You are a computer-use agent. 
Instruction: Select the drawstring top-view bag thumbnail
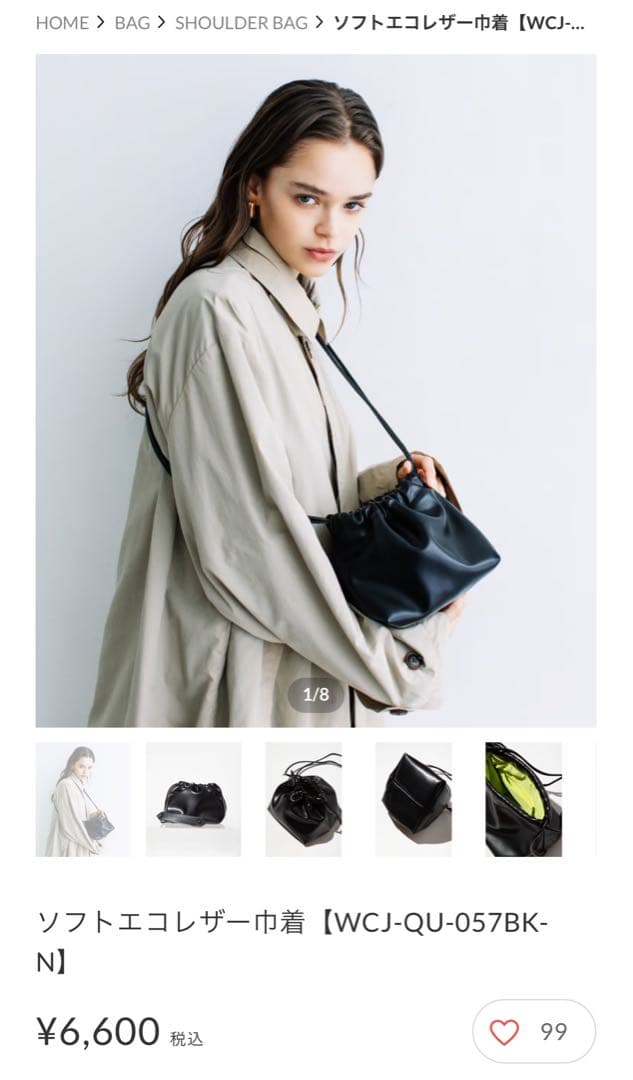304,799
